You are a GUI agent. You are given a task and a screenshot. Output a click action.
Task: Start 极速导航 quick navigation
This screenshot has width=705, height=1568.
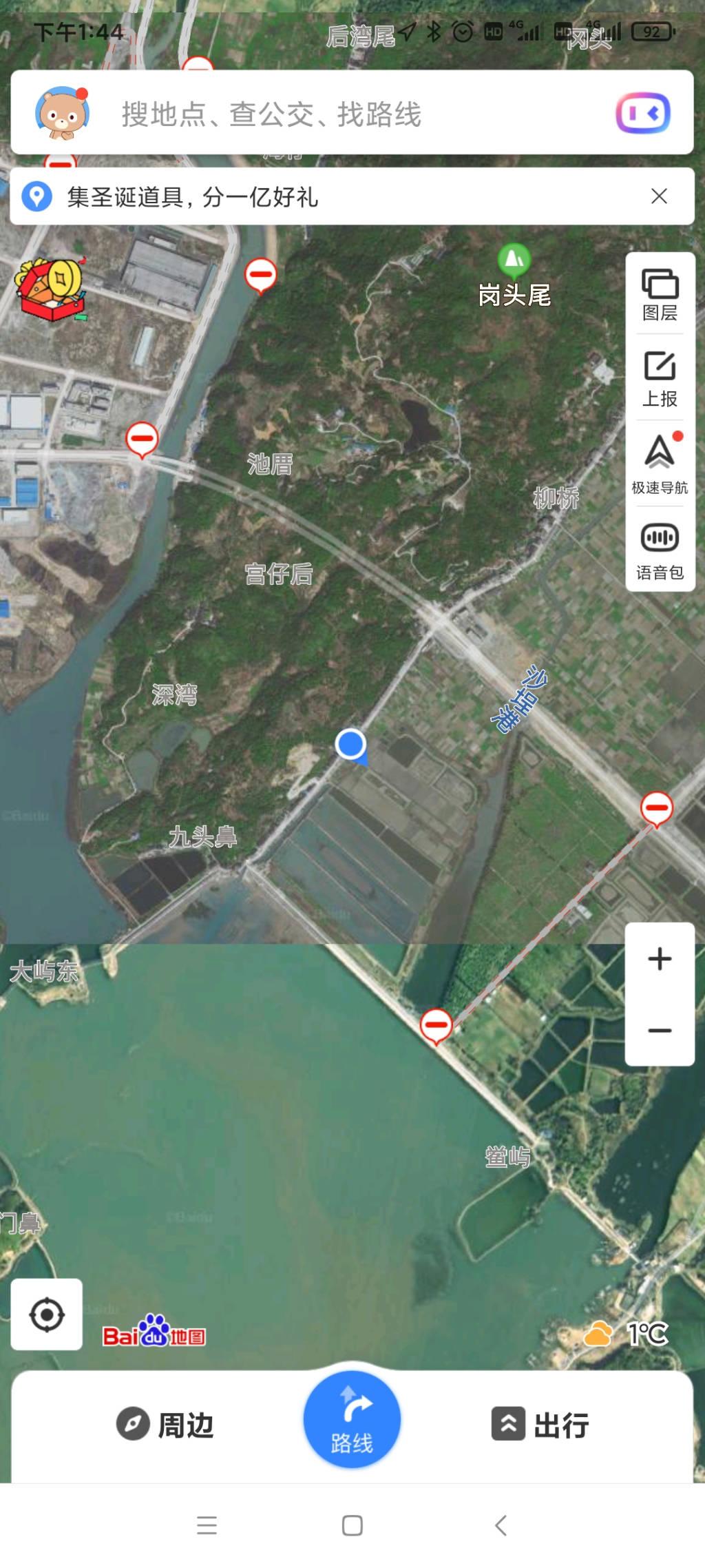coord(660,464)
